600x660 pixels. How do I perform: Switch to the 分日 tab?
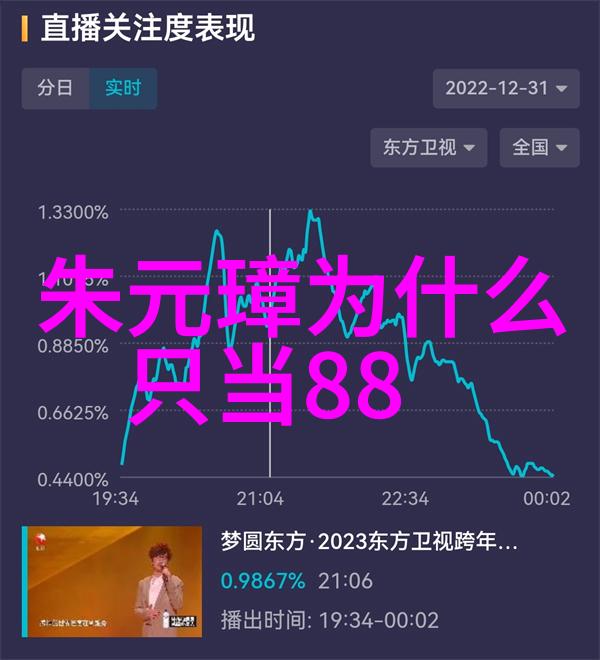click(x=55, y=87)
